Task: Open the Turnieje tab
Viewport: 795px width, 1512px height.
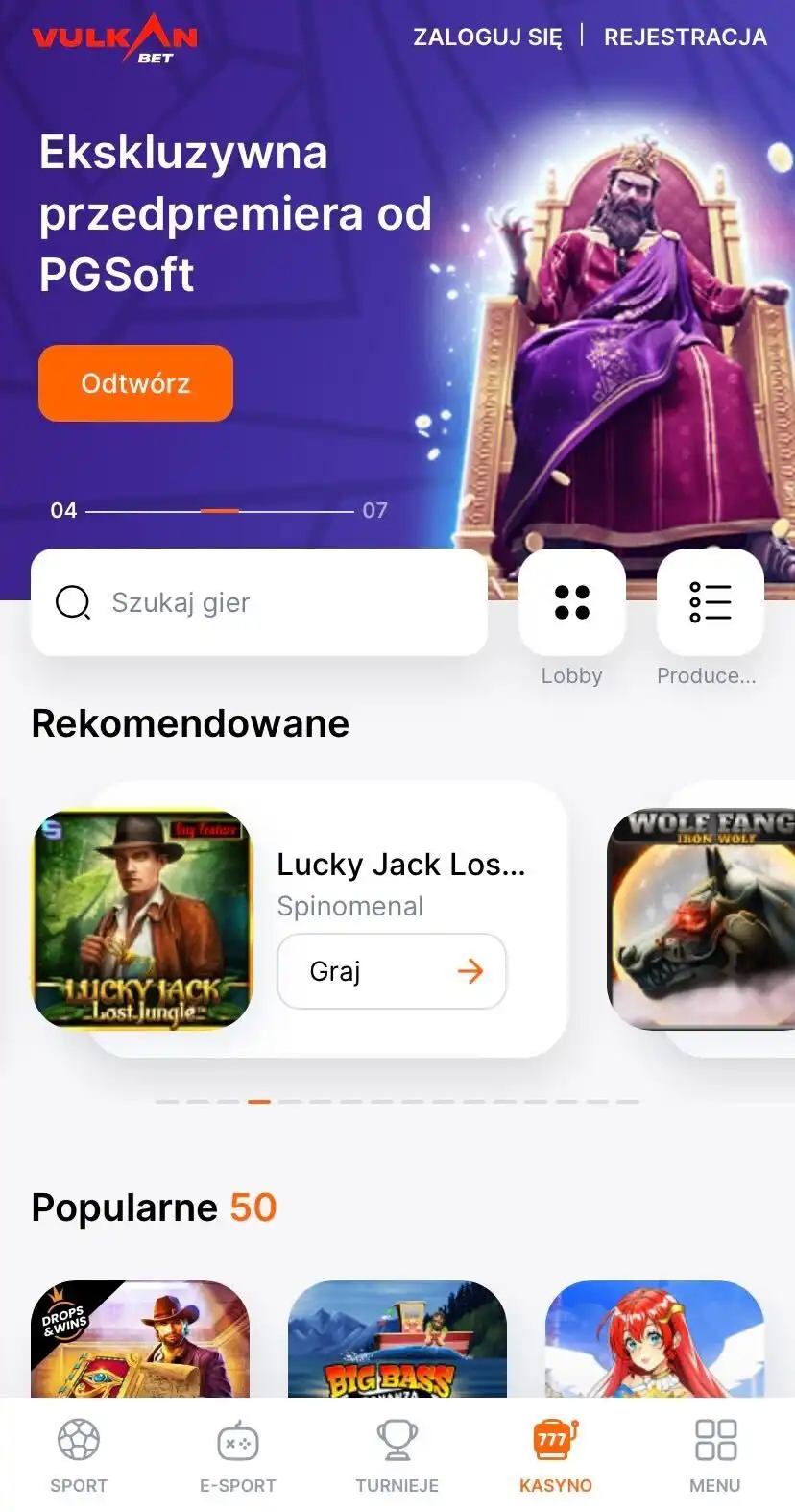Action: coord(397,1455)
